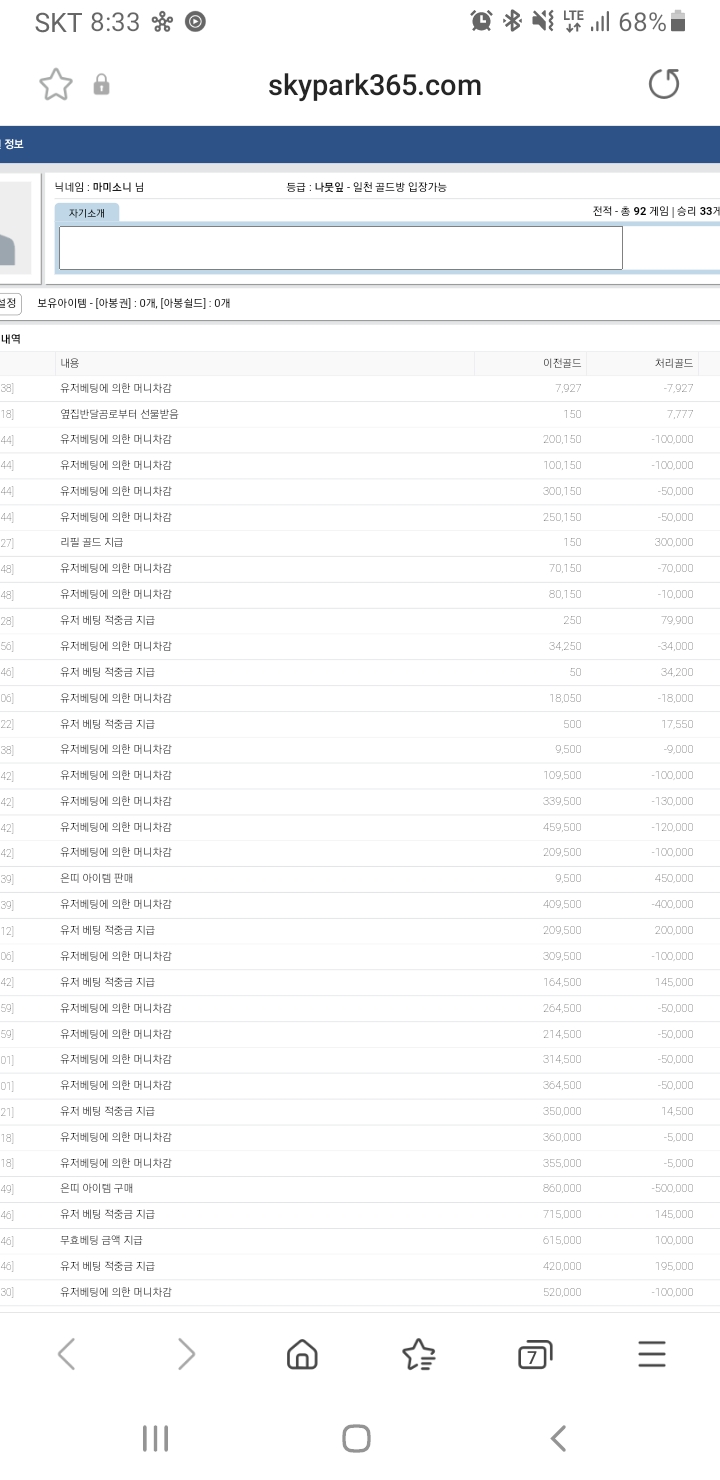Go back to the previous page
720x1480 pixels.
(x=66, y=1354)
